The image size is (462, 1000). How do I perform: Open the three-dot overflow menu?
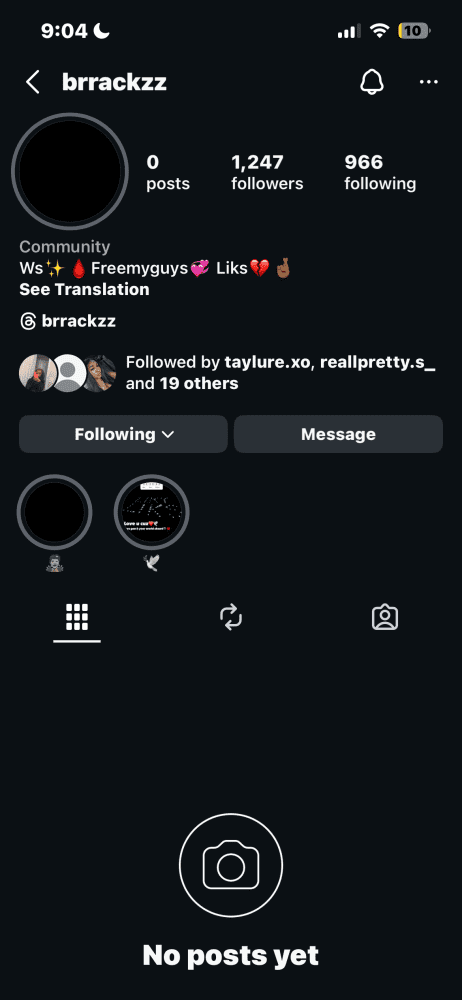click(x=428, y=82)
